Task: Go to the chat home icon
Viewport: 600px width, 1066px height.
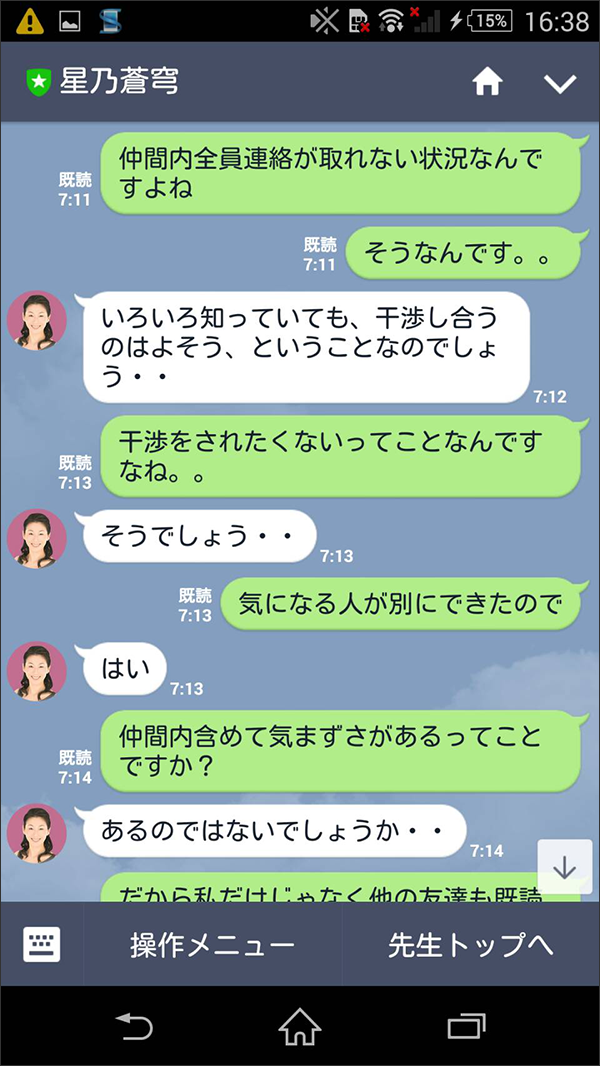Action: (x=487, y=83)
